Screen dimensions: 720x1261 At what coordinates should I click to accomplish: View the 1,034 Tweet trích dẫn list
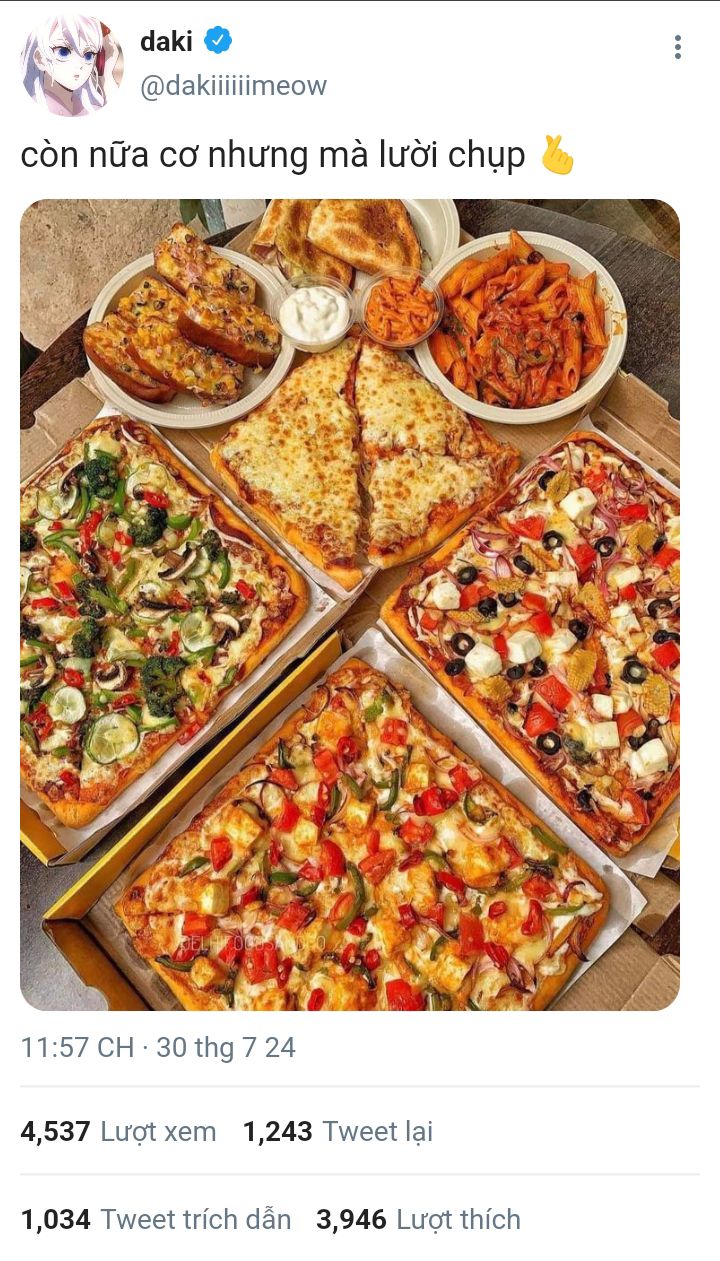156,1220
